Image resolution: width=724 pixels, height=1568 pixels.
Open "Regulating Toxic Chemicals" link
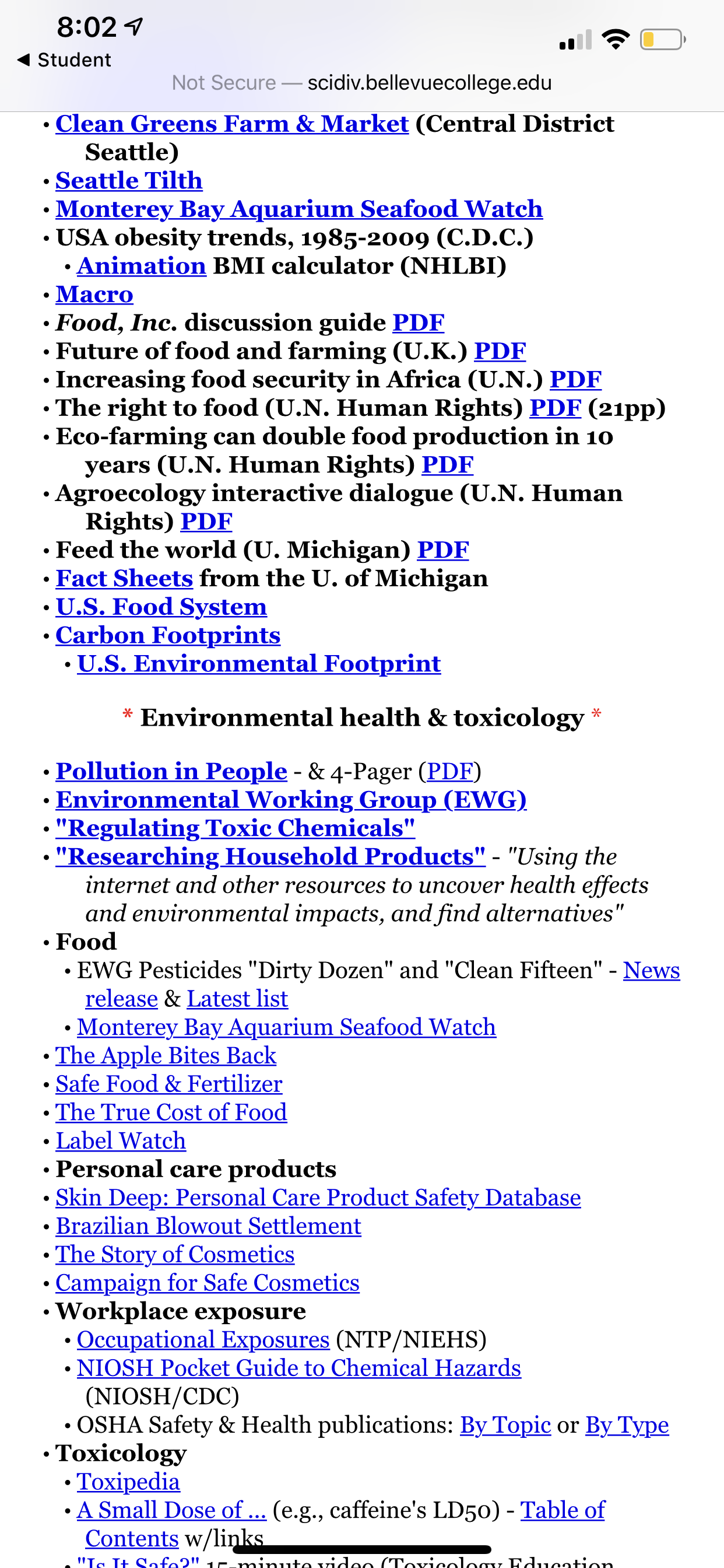click(235, 828)
